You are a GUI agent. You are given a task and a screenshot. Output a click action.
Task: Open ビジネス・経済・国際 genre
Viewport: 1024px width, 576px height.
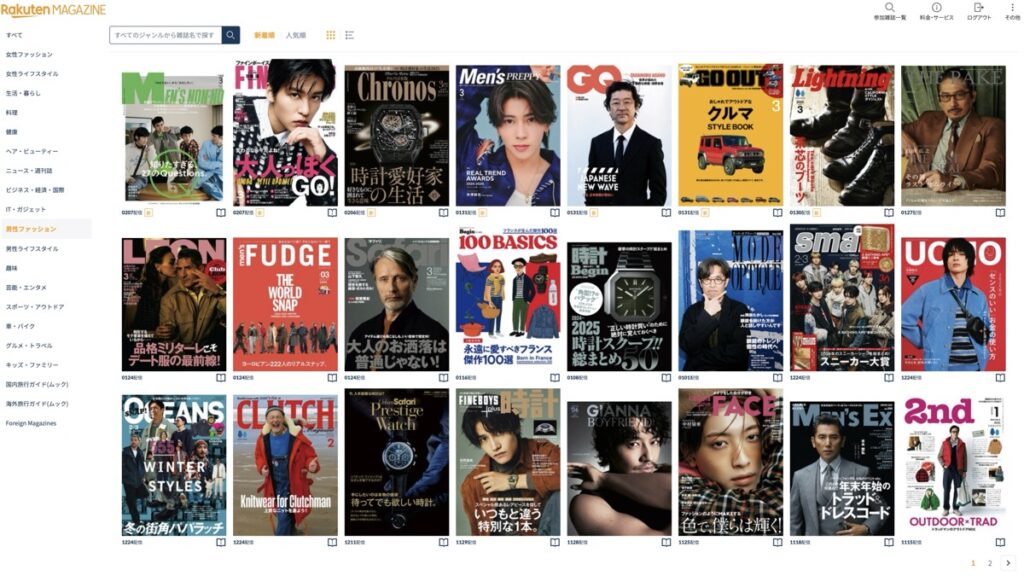(35, 190)
